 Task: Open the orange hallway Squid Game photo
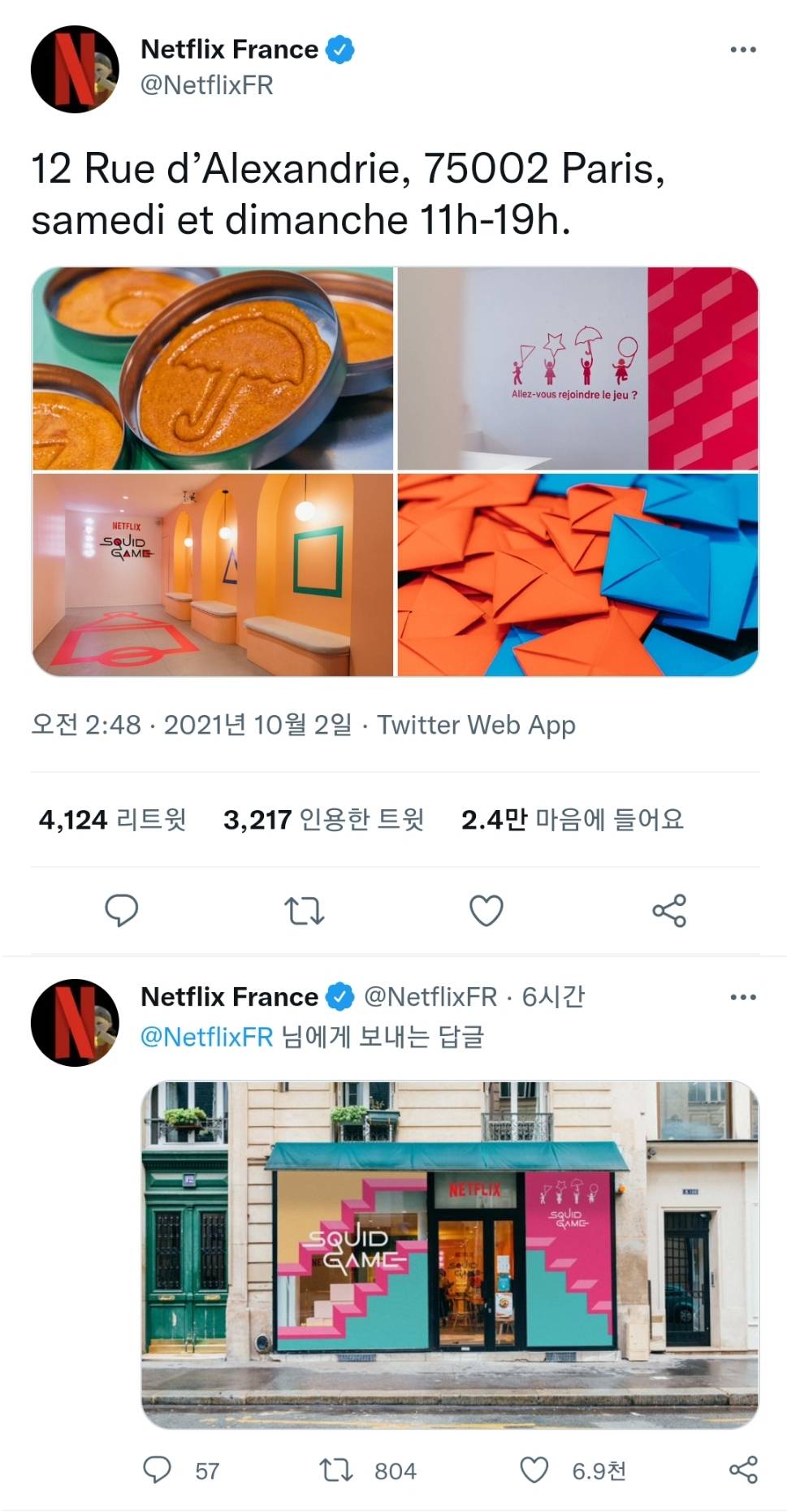point(213,574)
